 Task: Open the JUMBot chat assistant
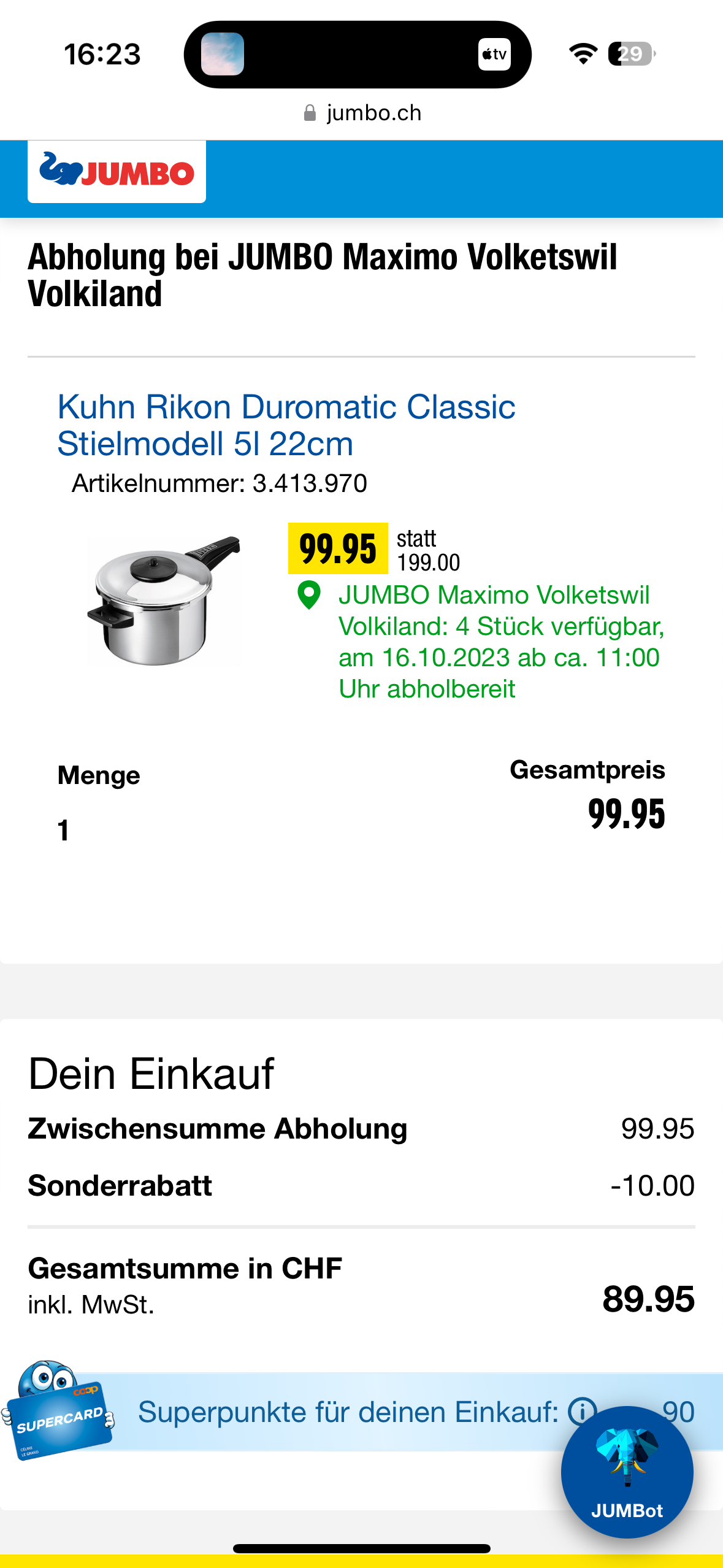(627, 1471)
